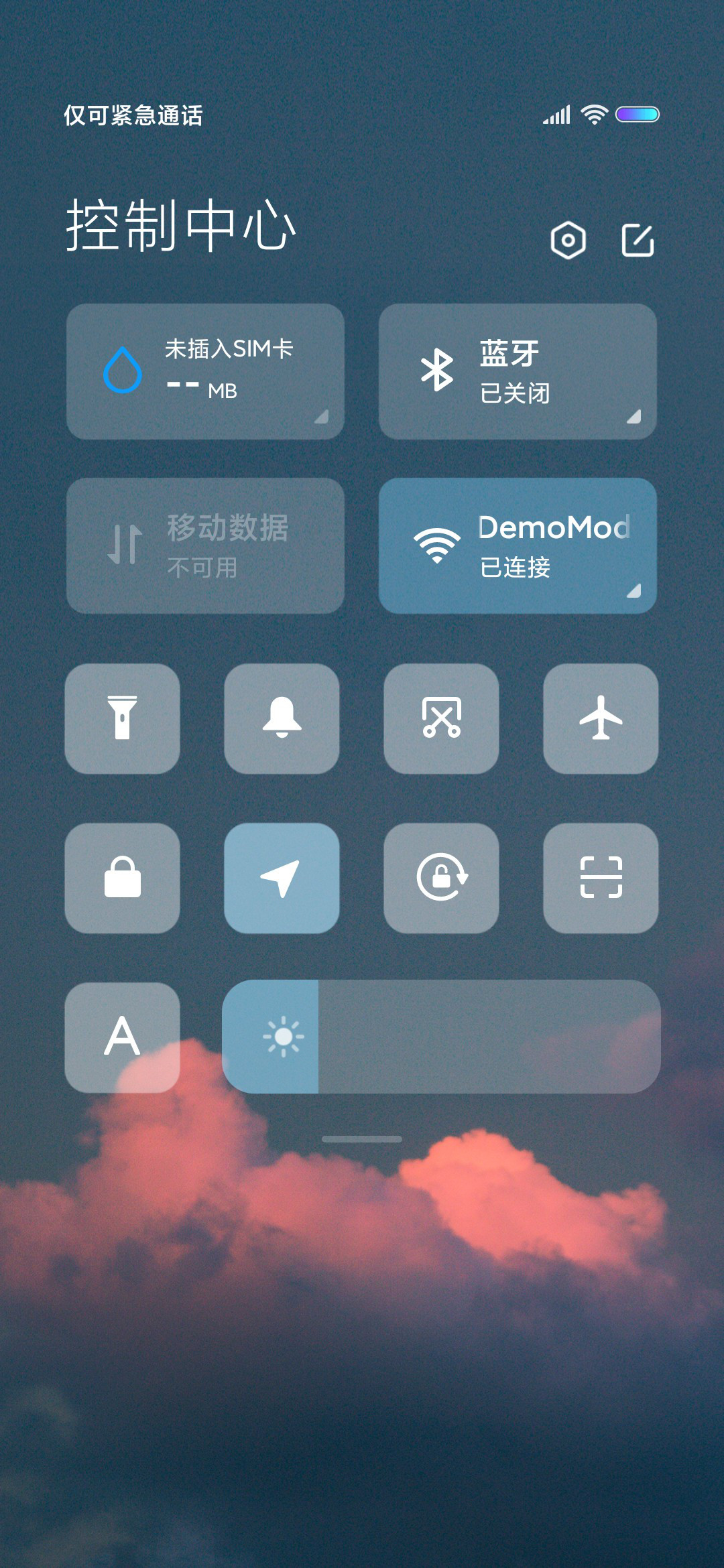The image size is (724, 1568).
Task: Tap the mobile data (移动数据) tile
Action: 205,545
